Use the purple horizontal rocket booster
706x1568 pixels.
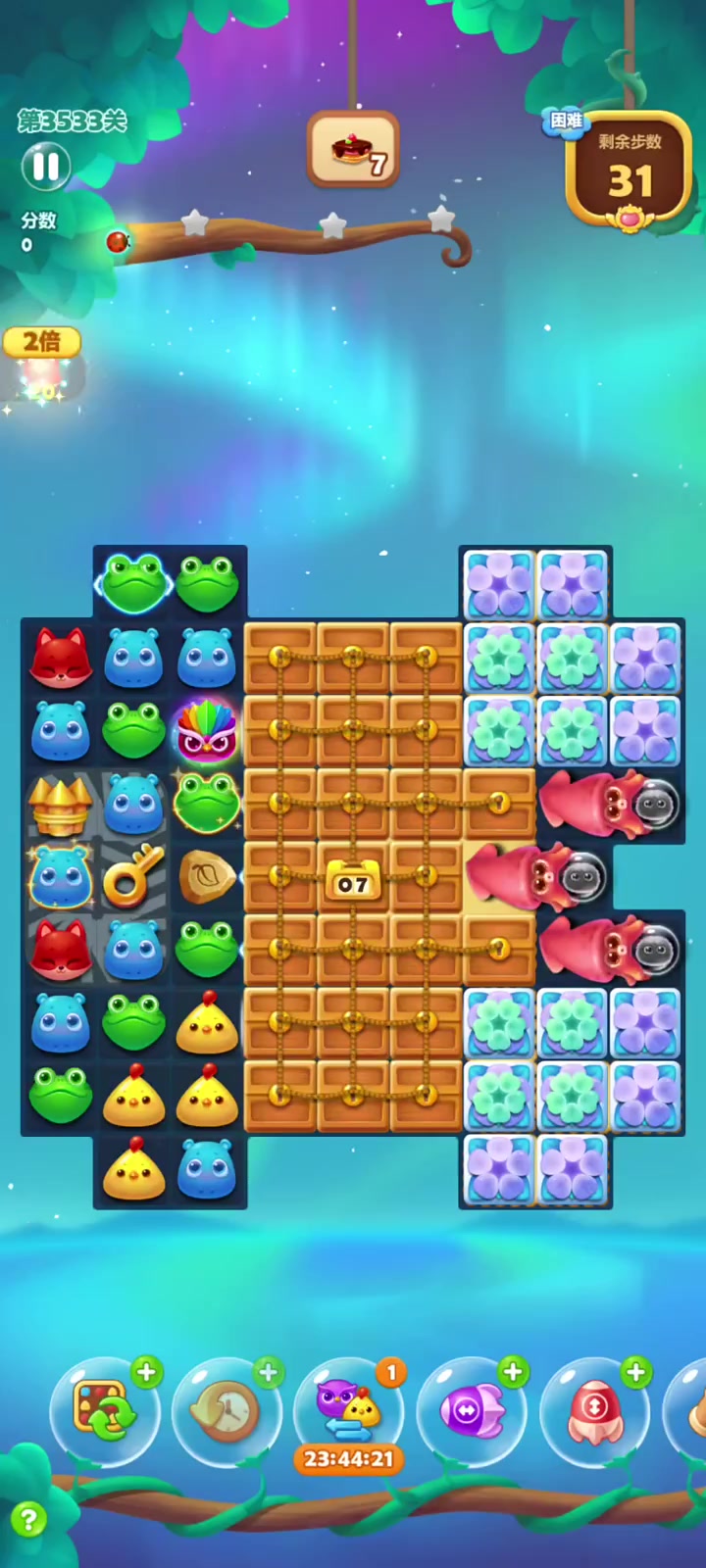(x=471, y=1412)
